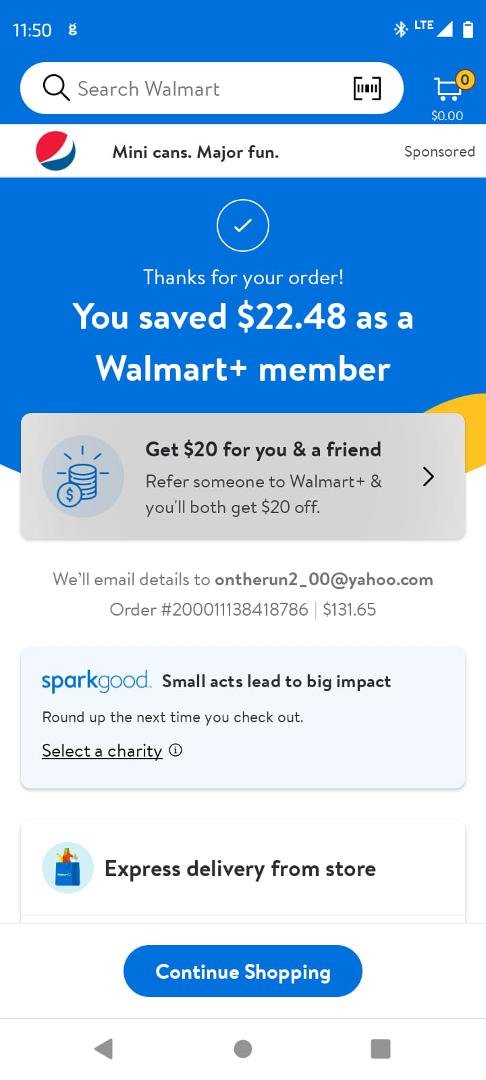Open the Get $20 referral card
Image resolution: width=486 pixels, height=1080 pixels.
[x=243, y=476]
